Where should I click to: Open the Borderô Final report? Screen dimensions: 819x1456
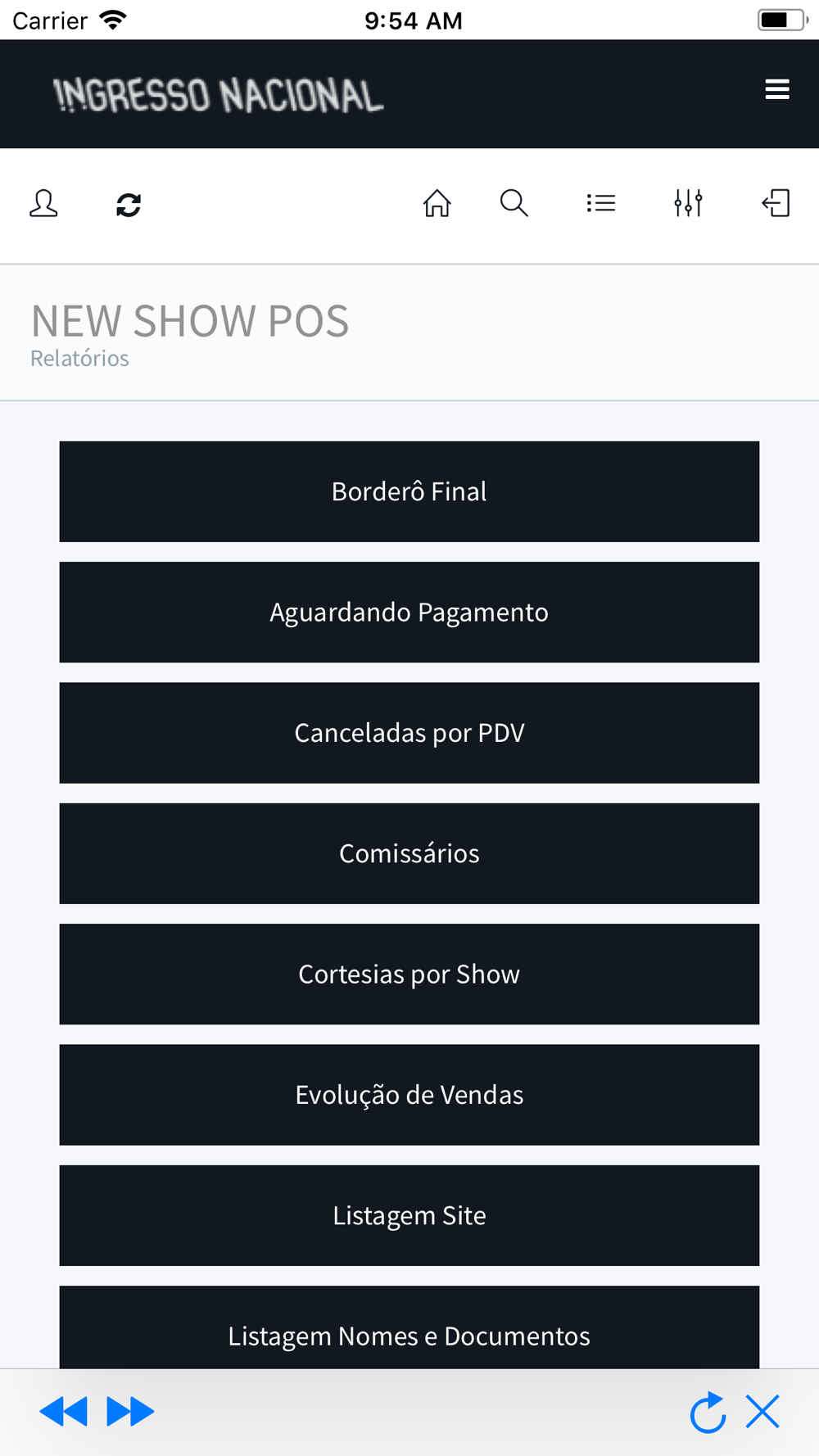[409, 491]
